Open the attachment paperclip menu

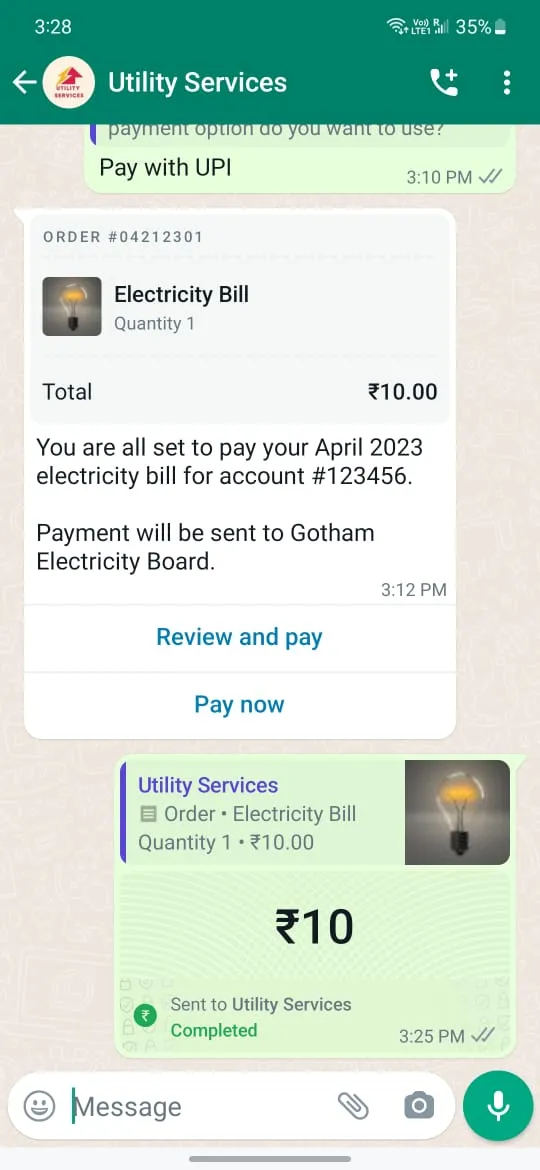point(353,1106)
